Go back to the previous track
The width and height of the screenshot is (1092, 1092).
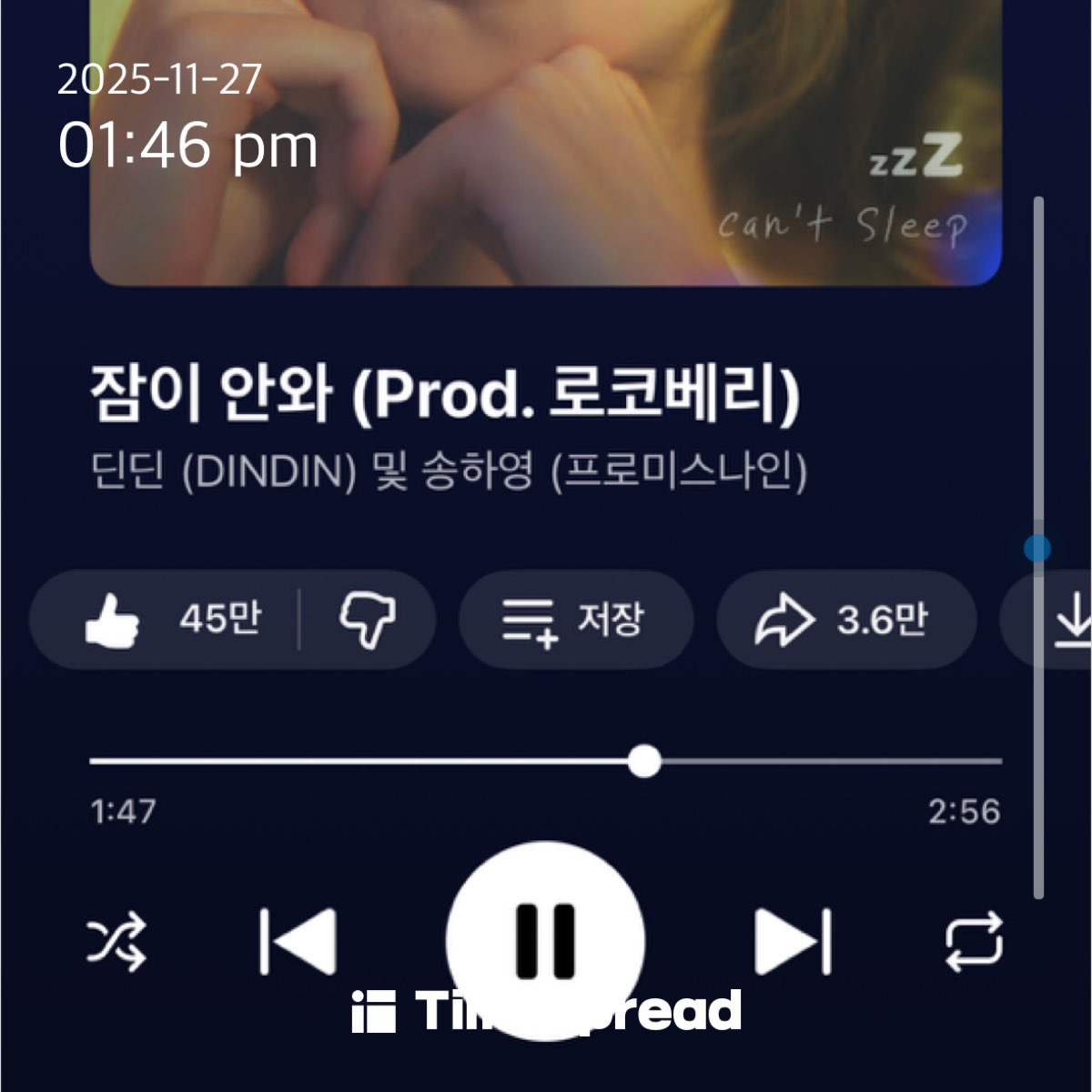pos(298,941)
